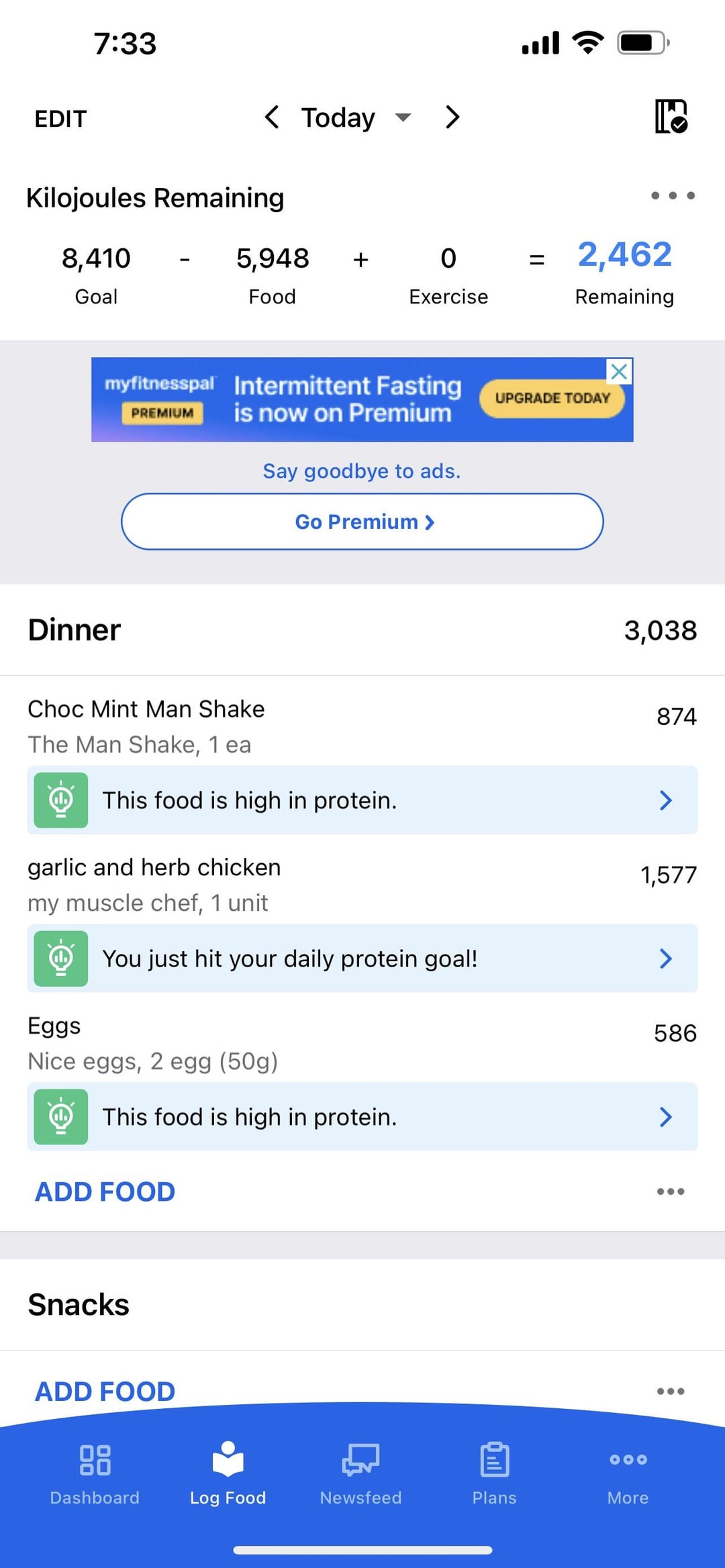Open the Today date dropdown

tap(356, 117)
